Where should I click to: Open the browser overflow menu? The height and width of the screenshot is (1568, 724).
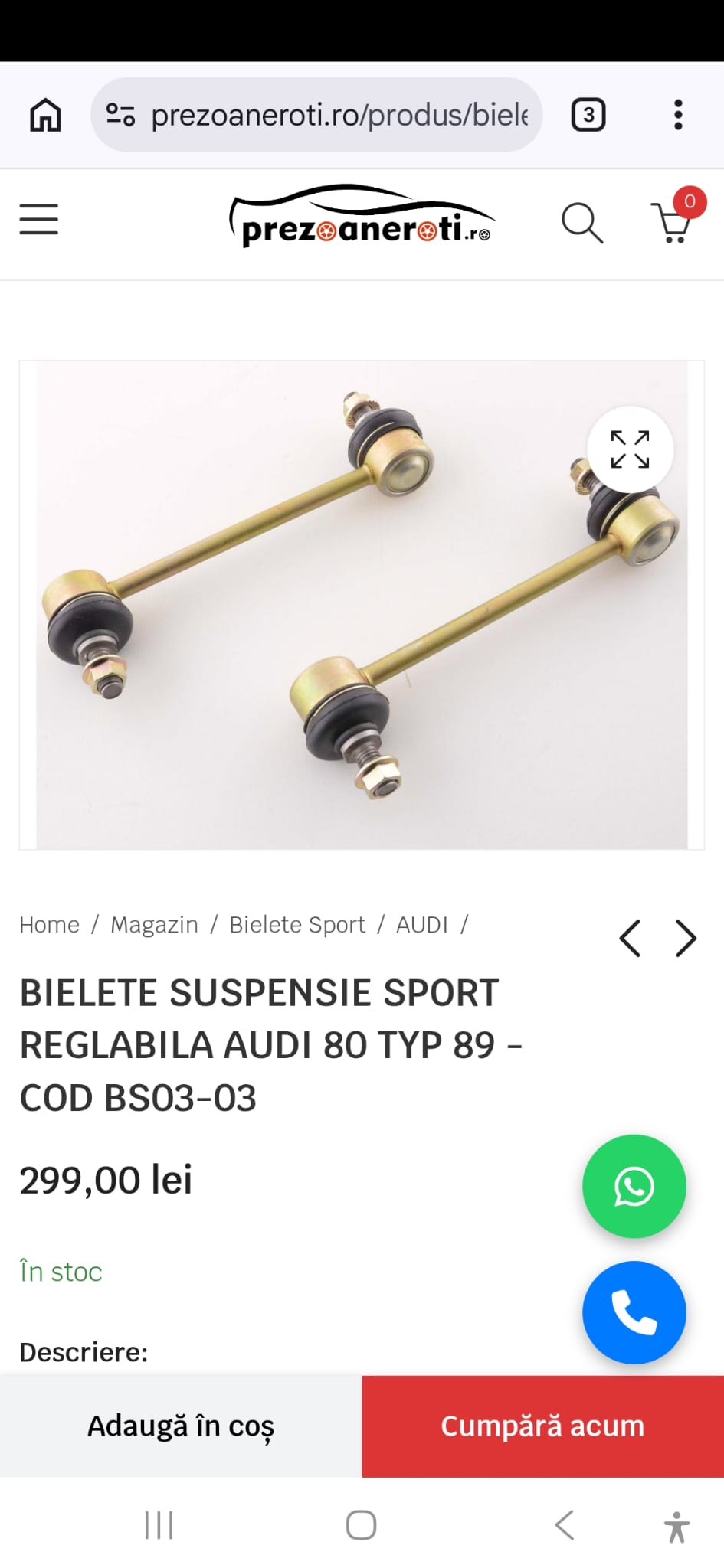tap(678, 115)
